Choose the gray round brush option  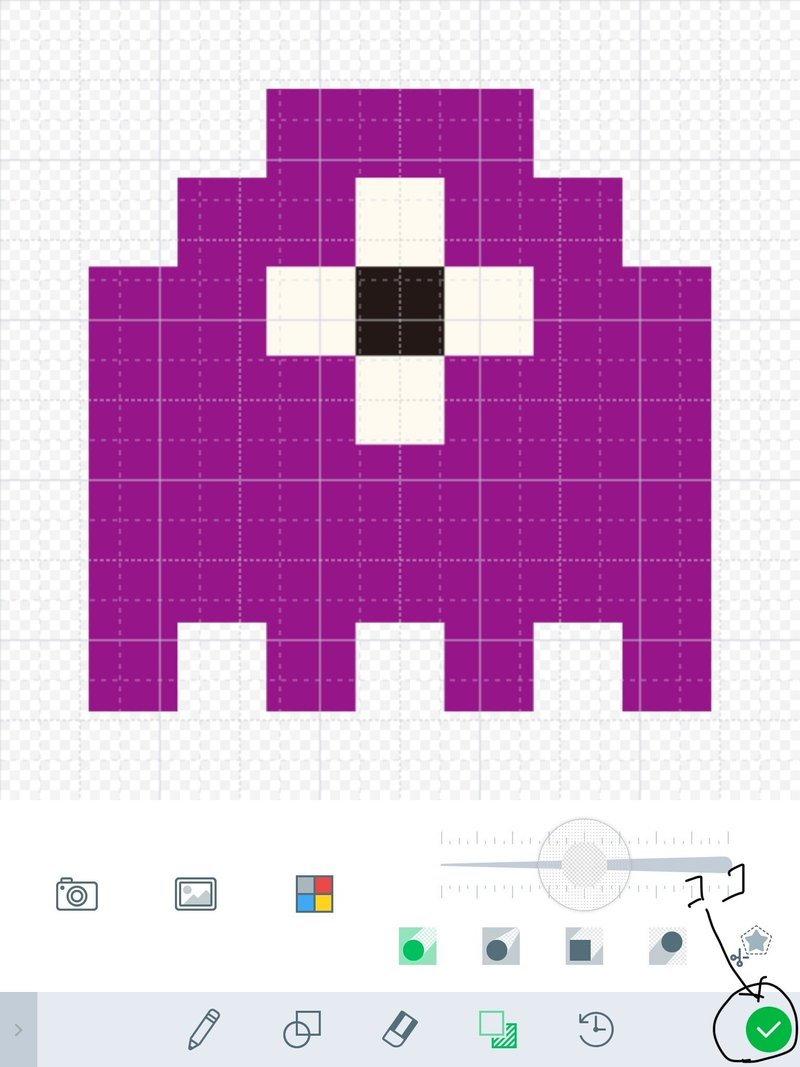[x=500, y=945]
